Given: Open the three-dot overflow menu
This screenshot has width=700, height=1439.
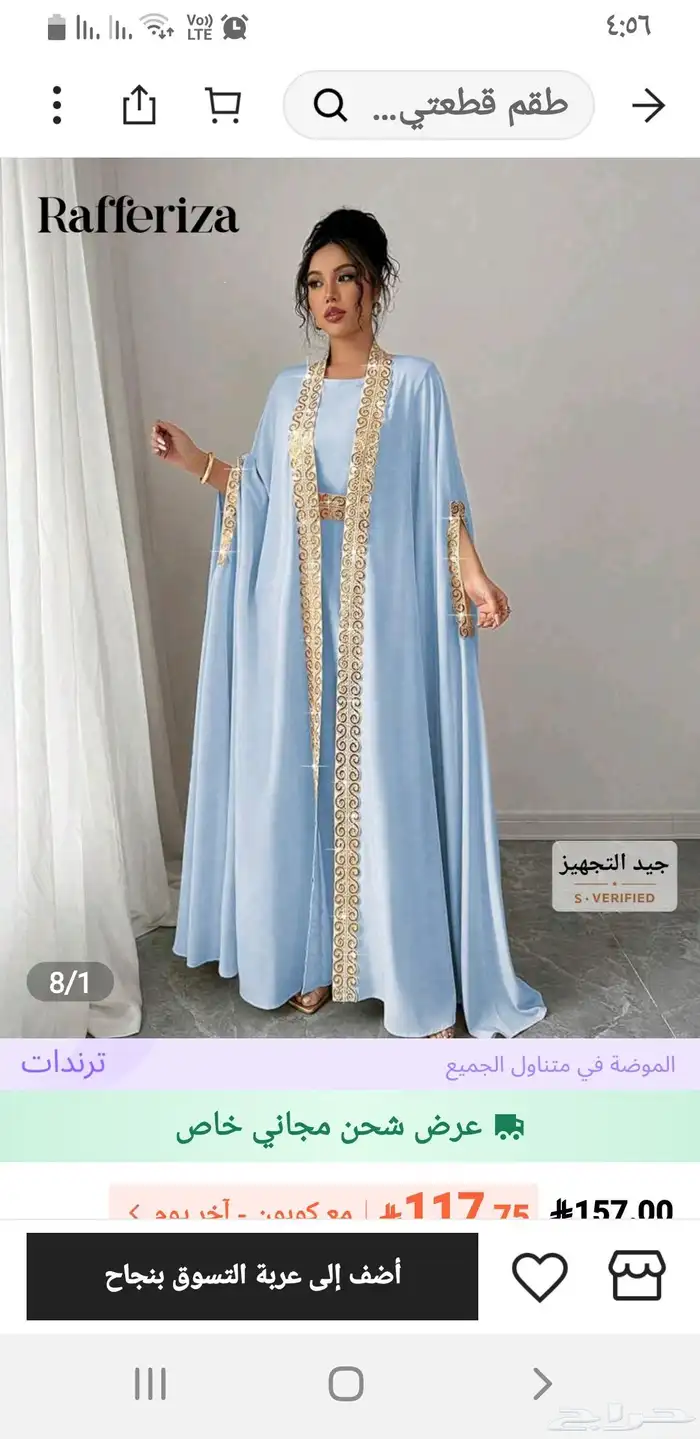Looking at the screenshot, I should point(57,105).
